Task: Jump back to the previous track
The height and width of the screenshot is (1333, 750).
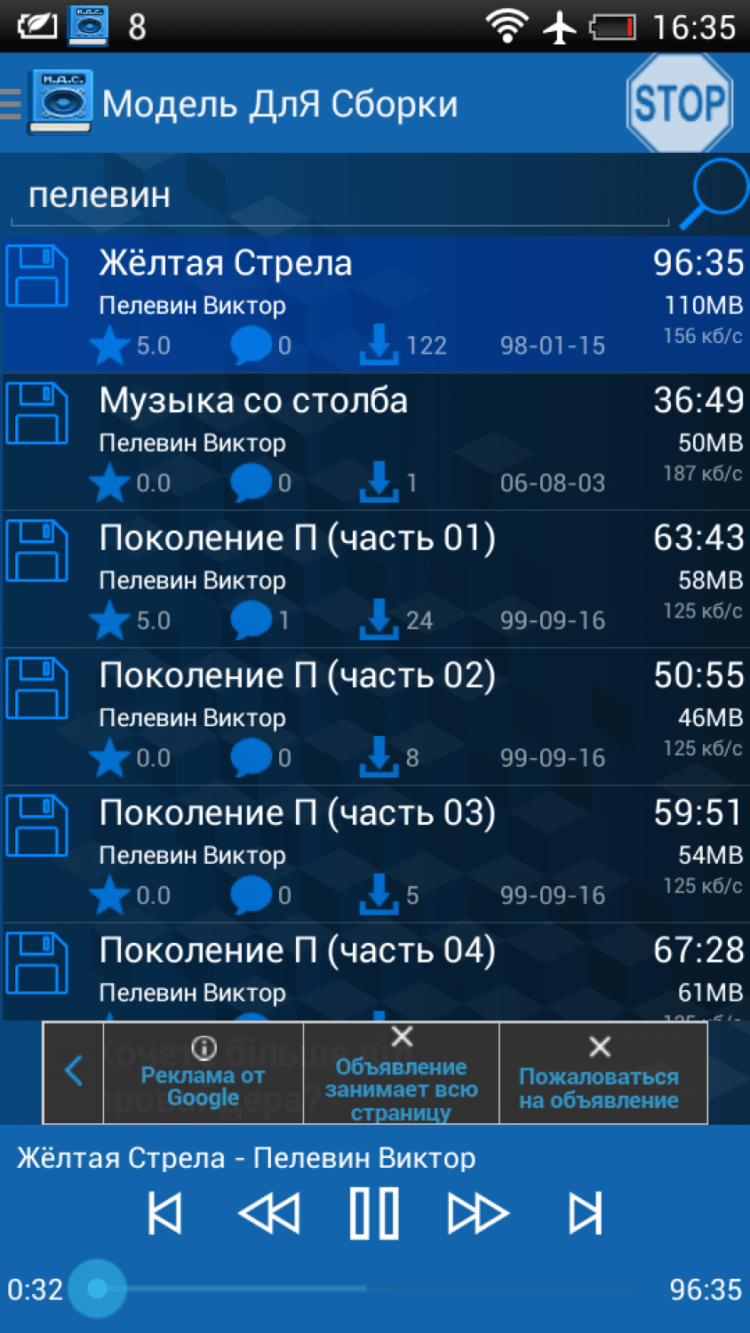Action: coord(164,1211)
